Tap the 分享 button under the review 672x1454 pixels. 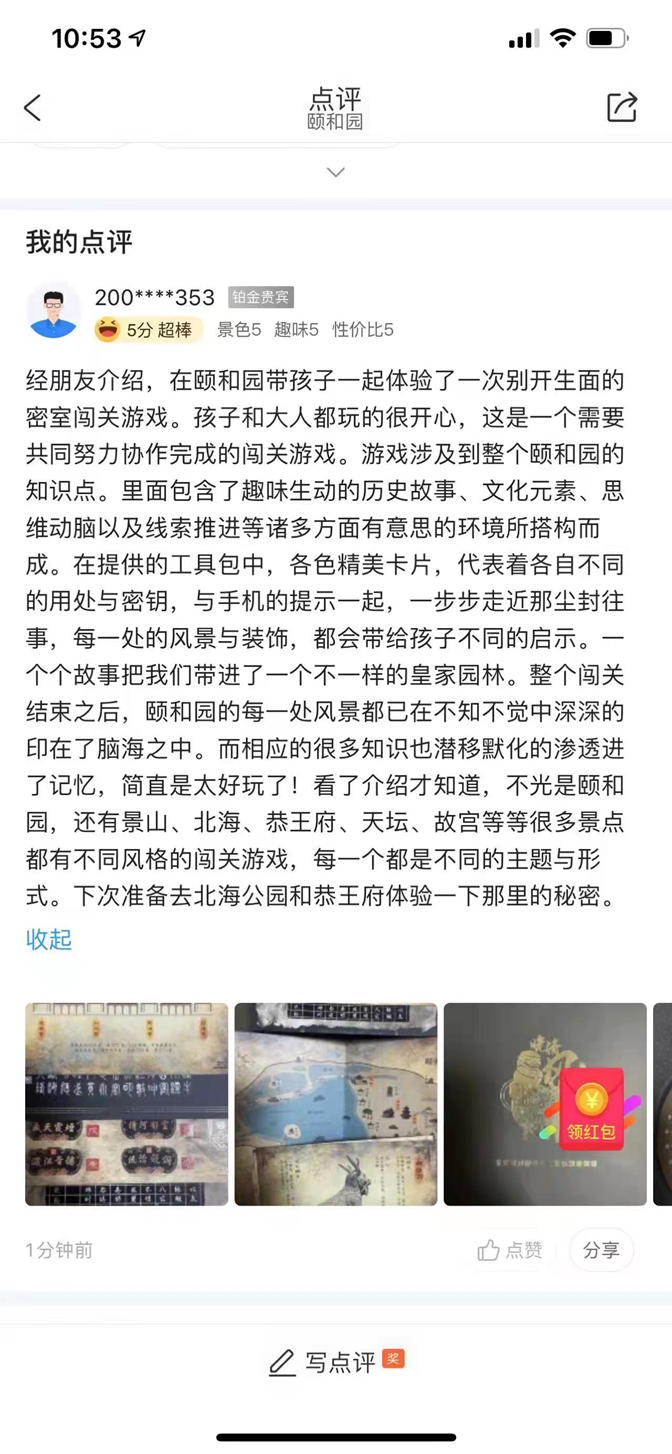[x=601, y=1250]
